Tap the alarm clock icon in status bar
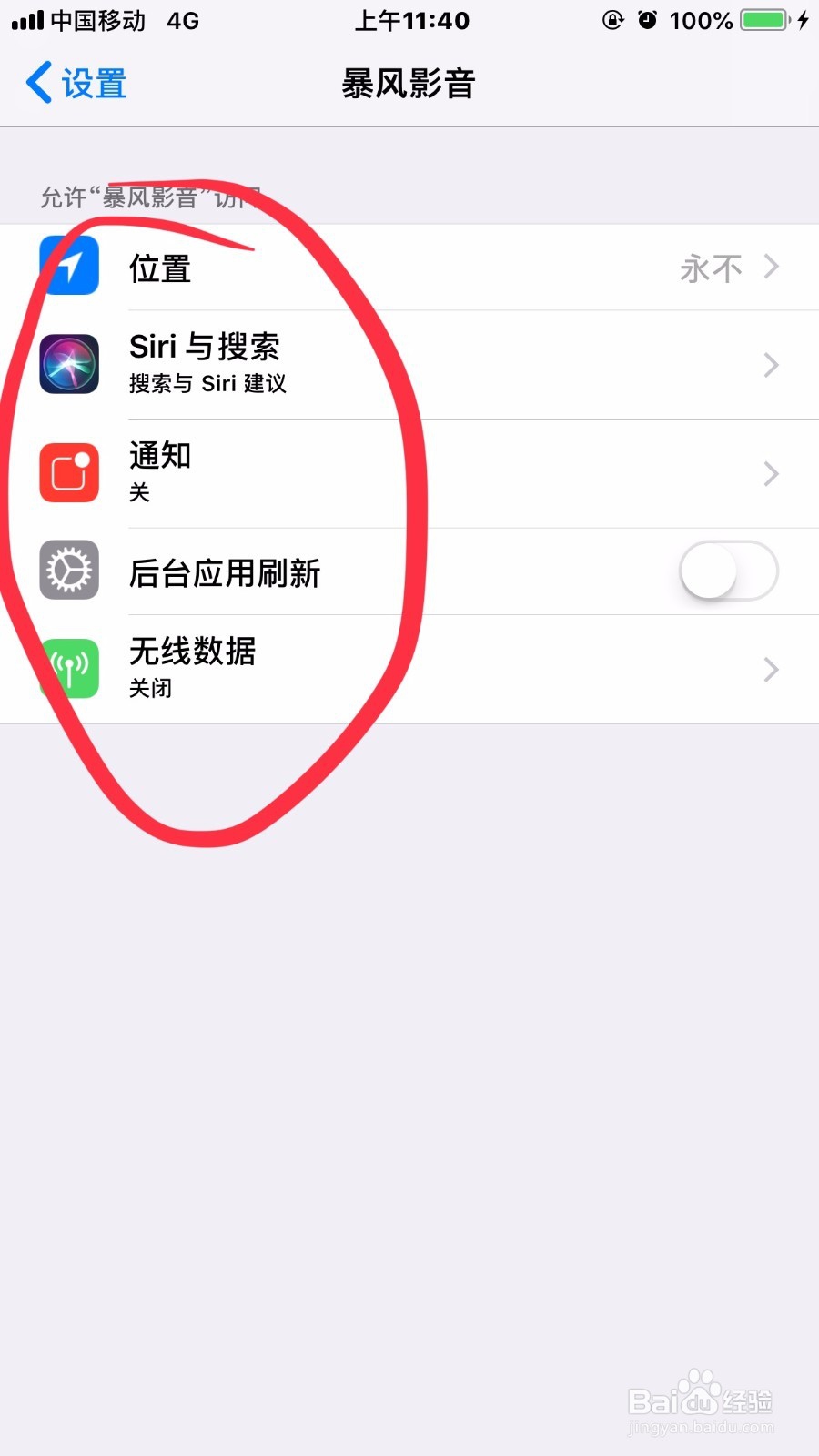Screen dimensions: 819x1456 [x=648, y=20]
